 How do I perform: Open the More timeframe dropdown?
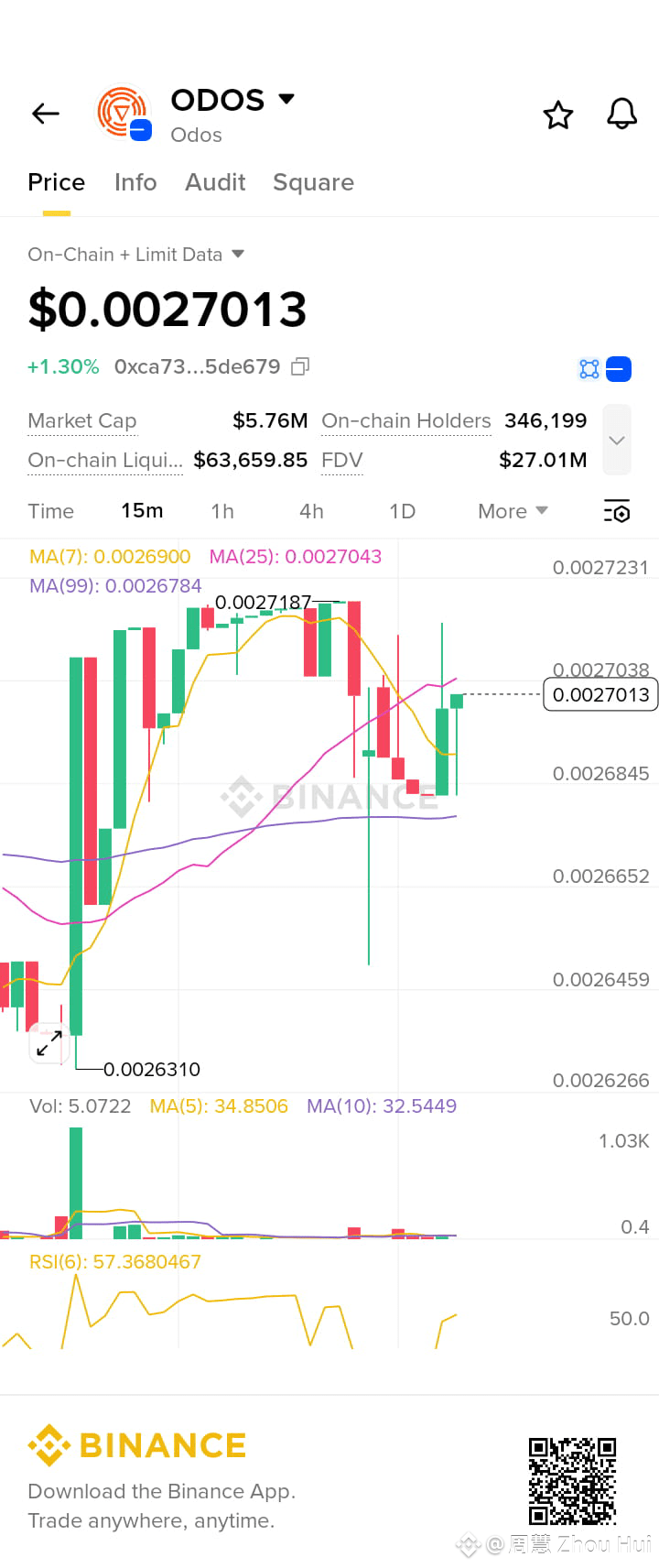512,511
